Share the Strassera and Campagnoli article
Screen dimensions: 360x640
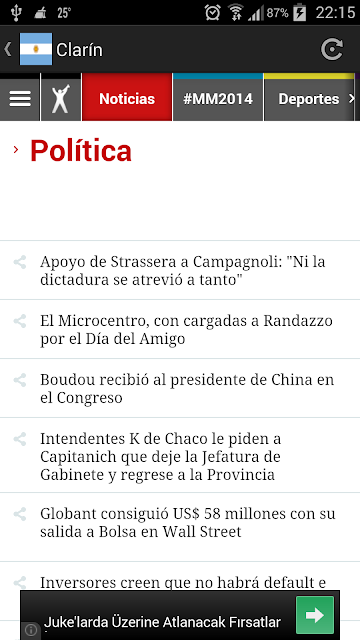point(20,262)
